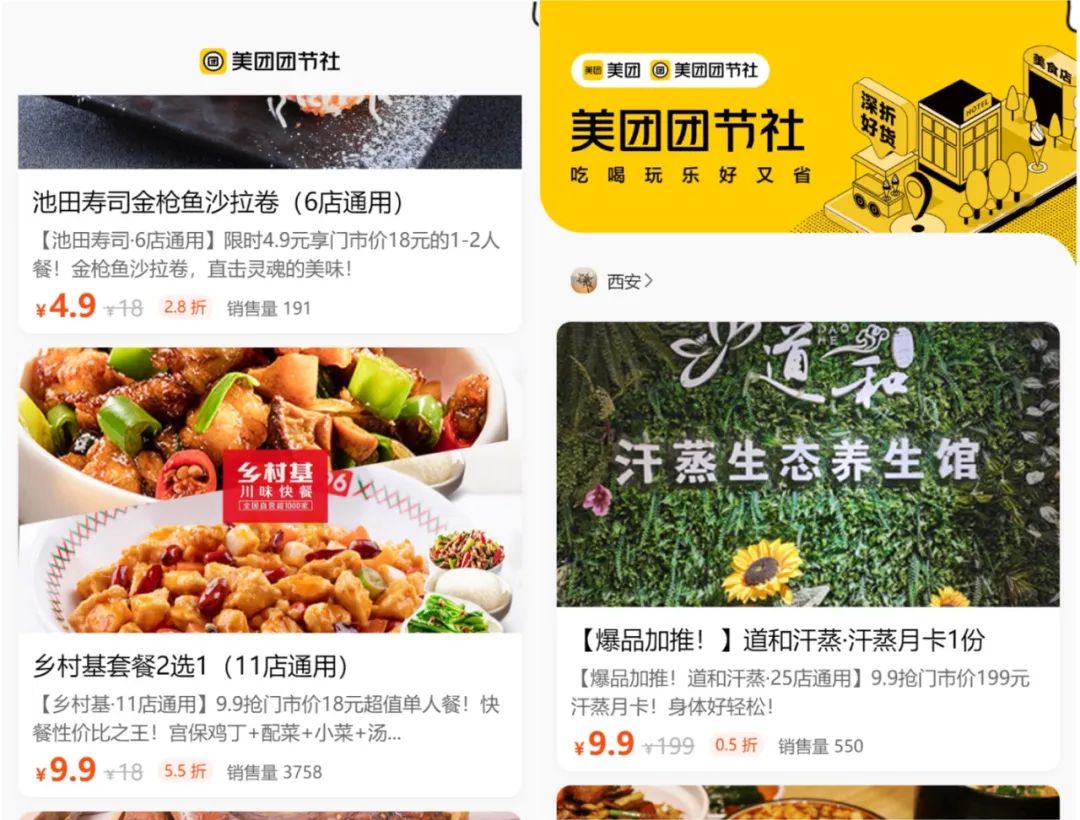The image size is (1080, 820).
Task: Open the 道和汗蒸 汗蒸月卡 deal card
Action: click(782, 640)
